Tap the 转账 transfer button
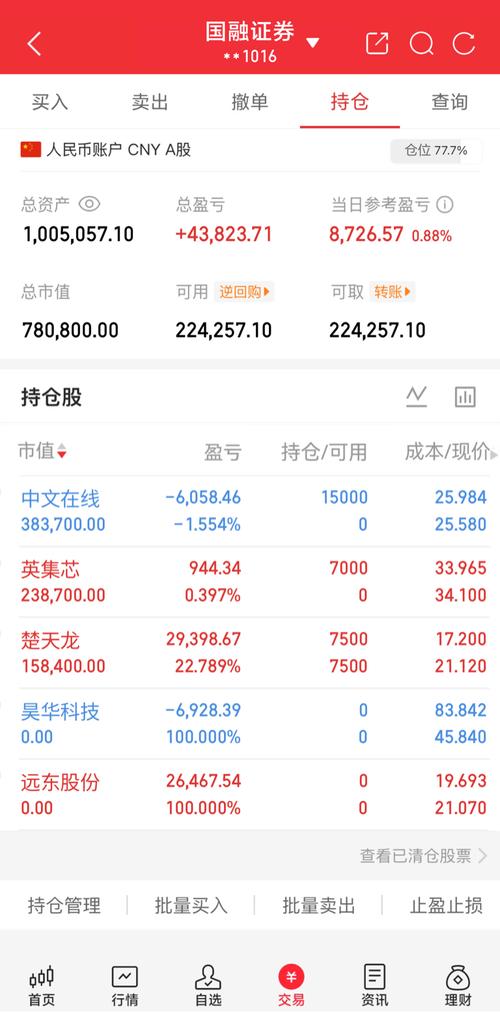The width and height of the screenshot is (500, 1012). click(x=392, y=292)
